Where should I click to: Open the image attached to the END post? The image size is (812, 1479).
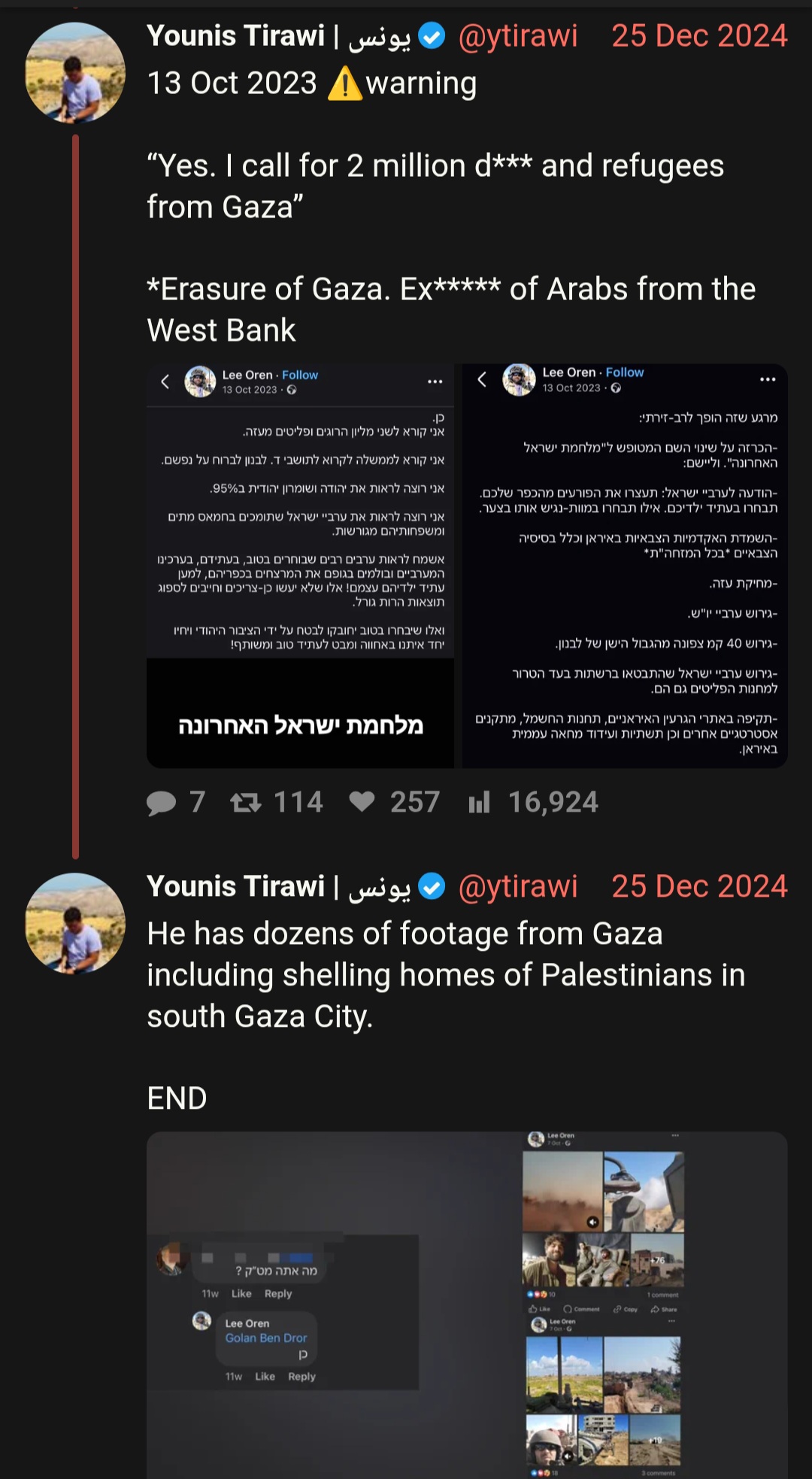[467, 1305]
